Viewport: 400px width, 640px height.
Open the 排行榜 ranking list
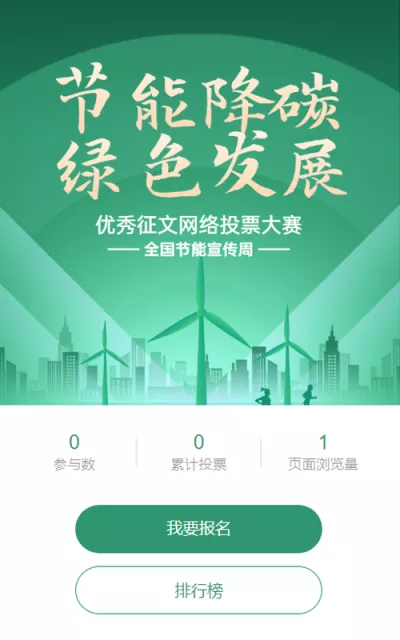tap(198, 590)
